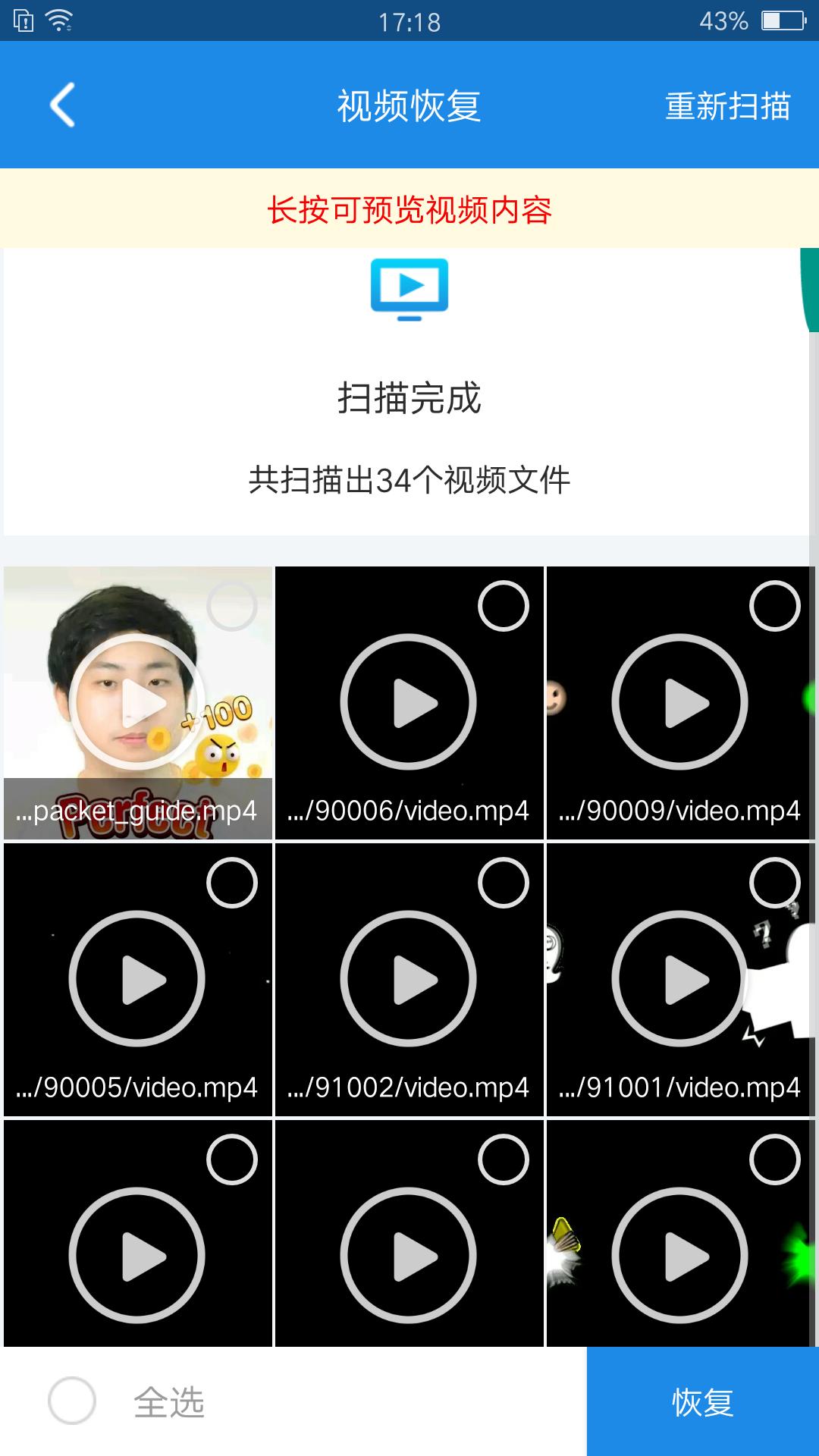The height and width of the screenshot is (1456, 819).
Task: Open the 91002/video.mp4 tile
Action: pos(409,979)
